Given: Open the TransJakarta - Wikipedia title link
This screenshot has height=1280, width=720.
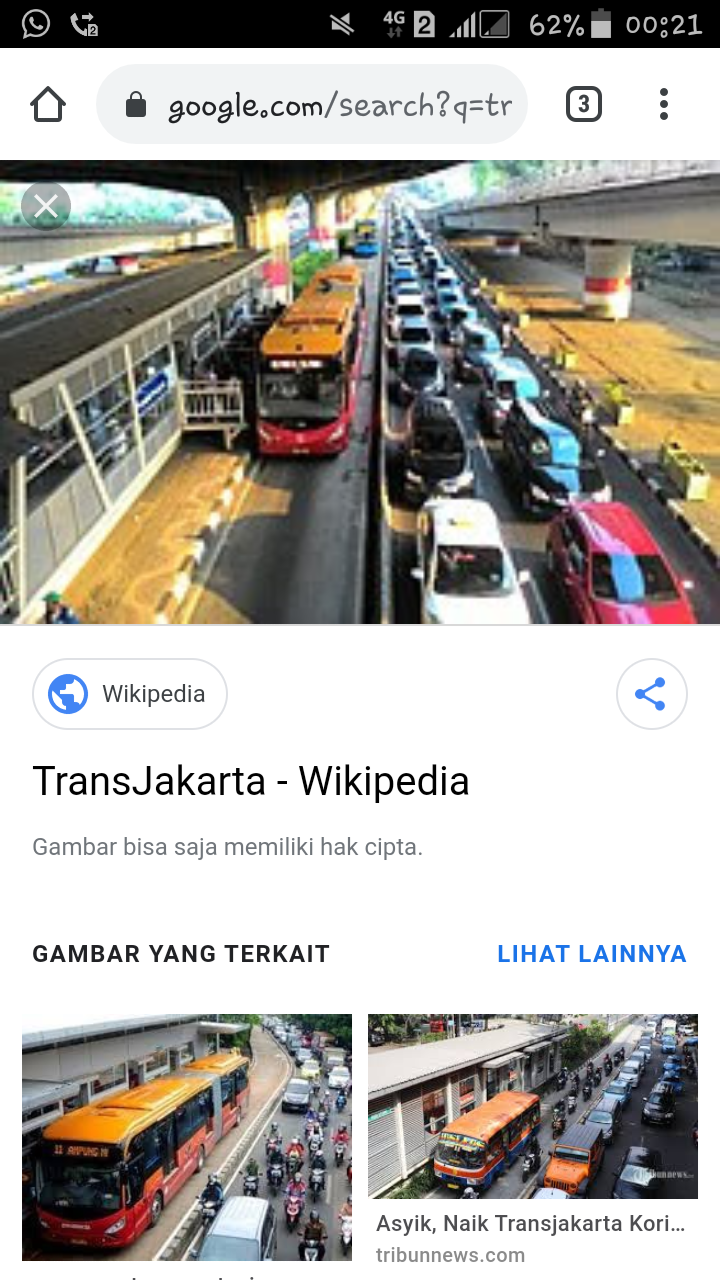Looking at the screenshot, I should [251, 781].
